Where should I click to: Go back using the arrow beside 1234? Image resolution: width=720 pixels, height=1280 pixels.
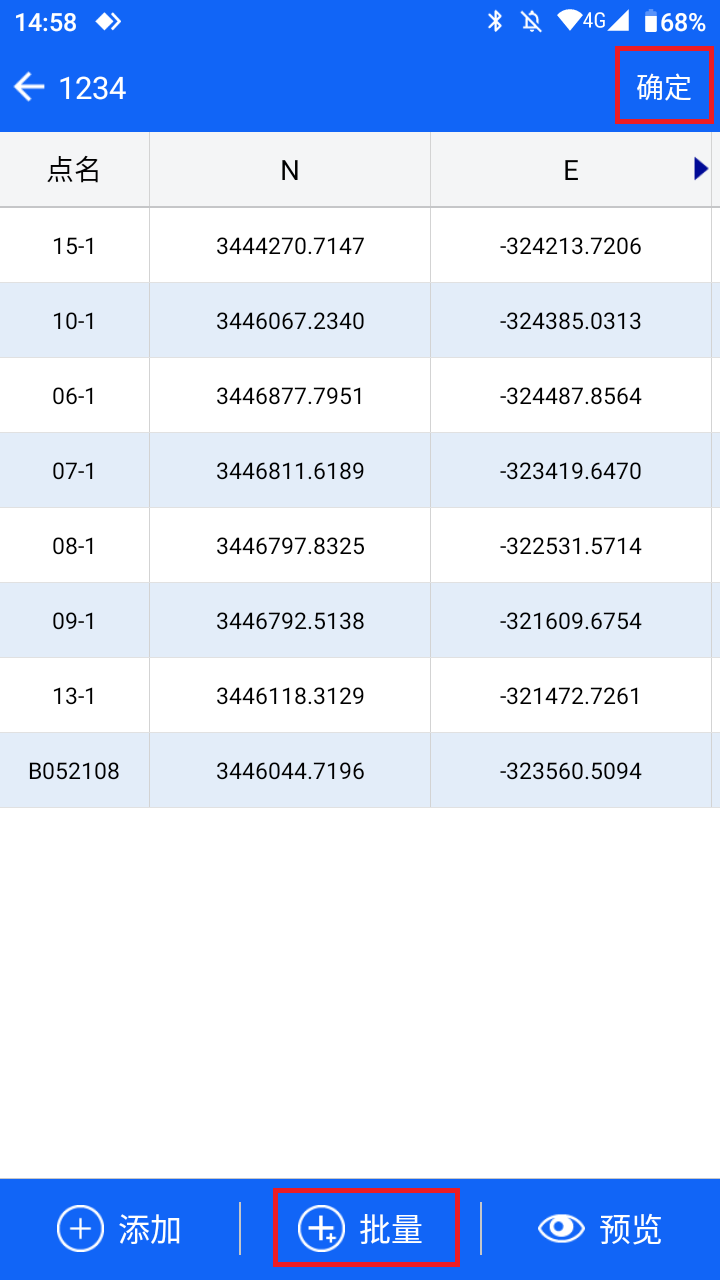[x=30, y=88]
